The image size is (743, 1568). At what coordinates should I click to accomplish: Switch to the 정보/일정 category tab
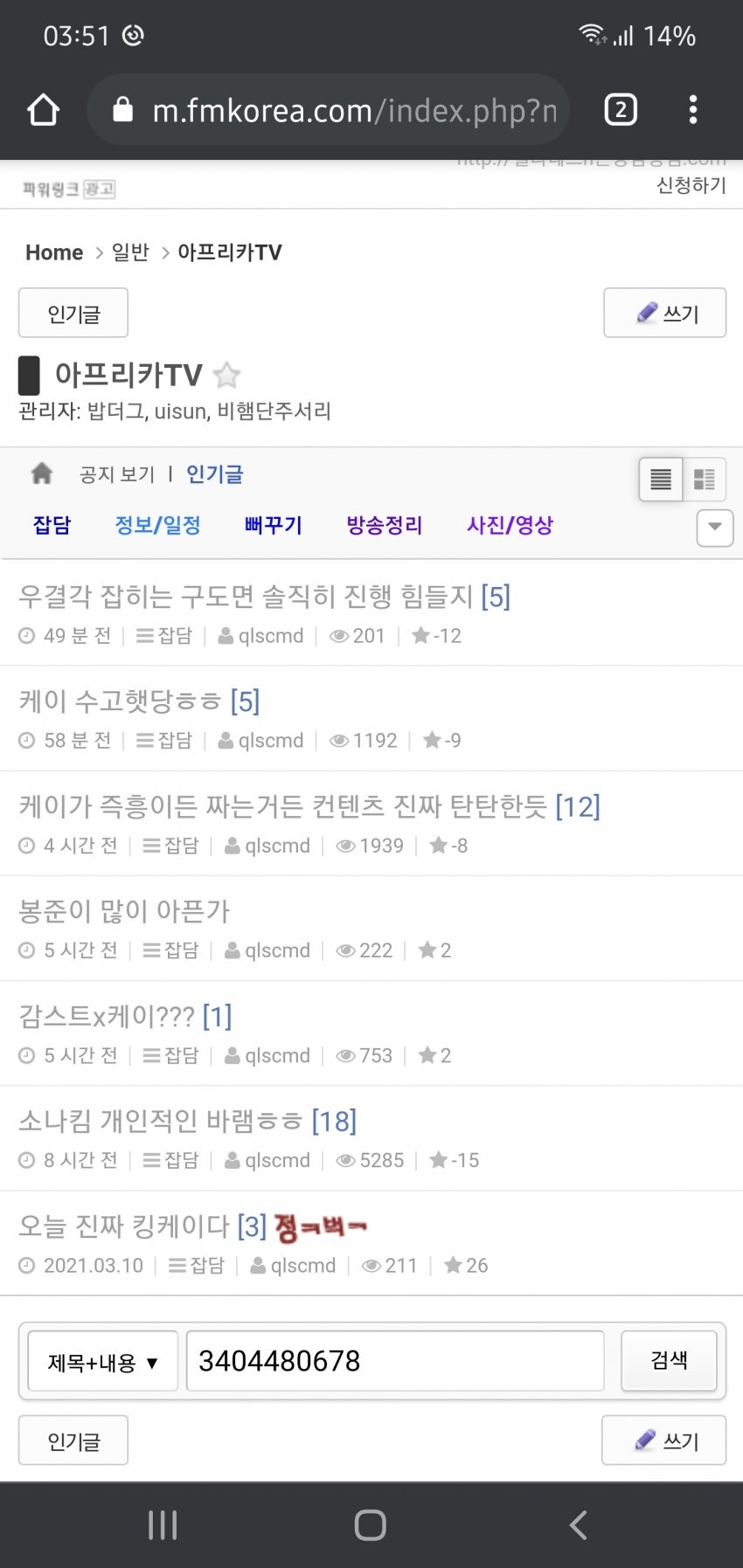158,525
